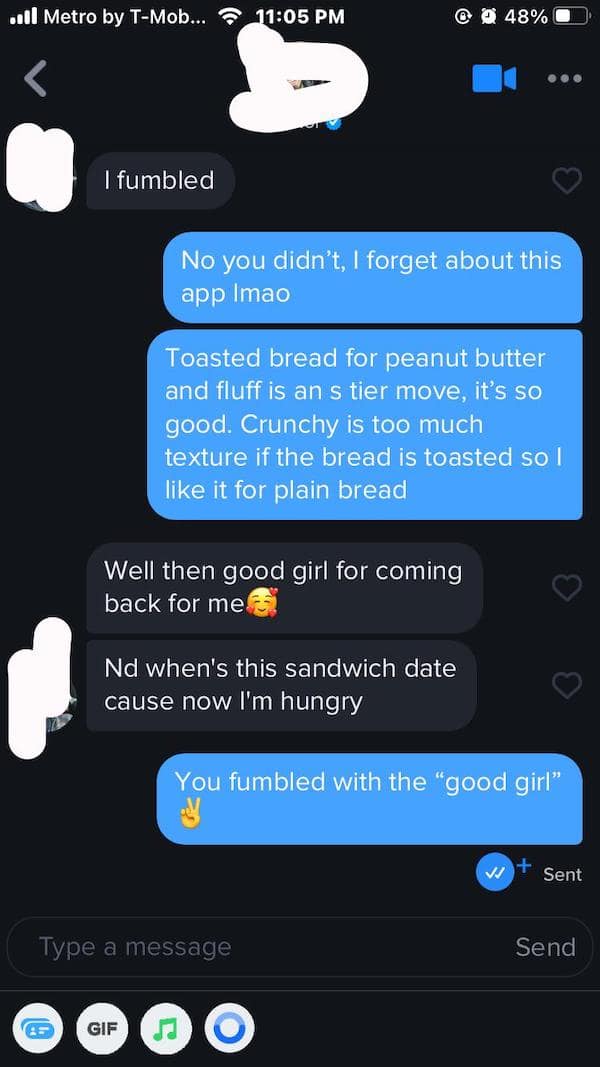Open the GIF picker
Image resolution: width=600 pixels, height=1067 pixels.
coord(103,1026)
